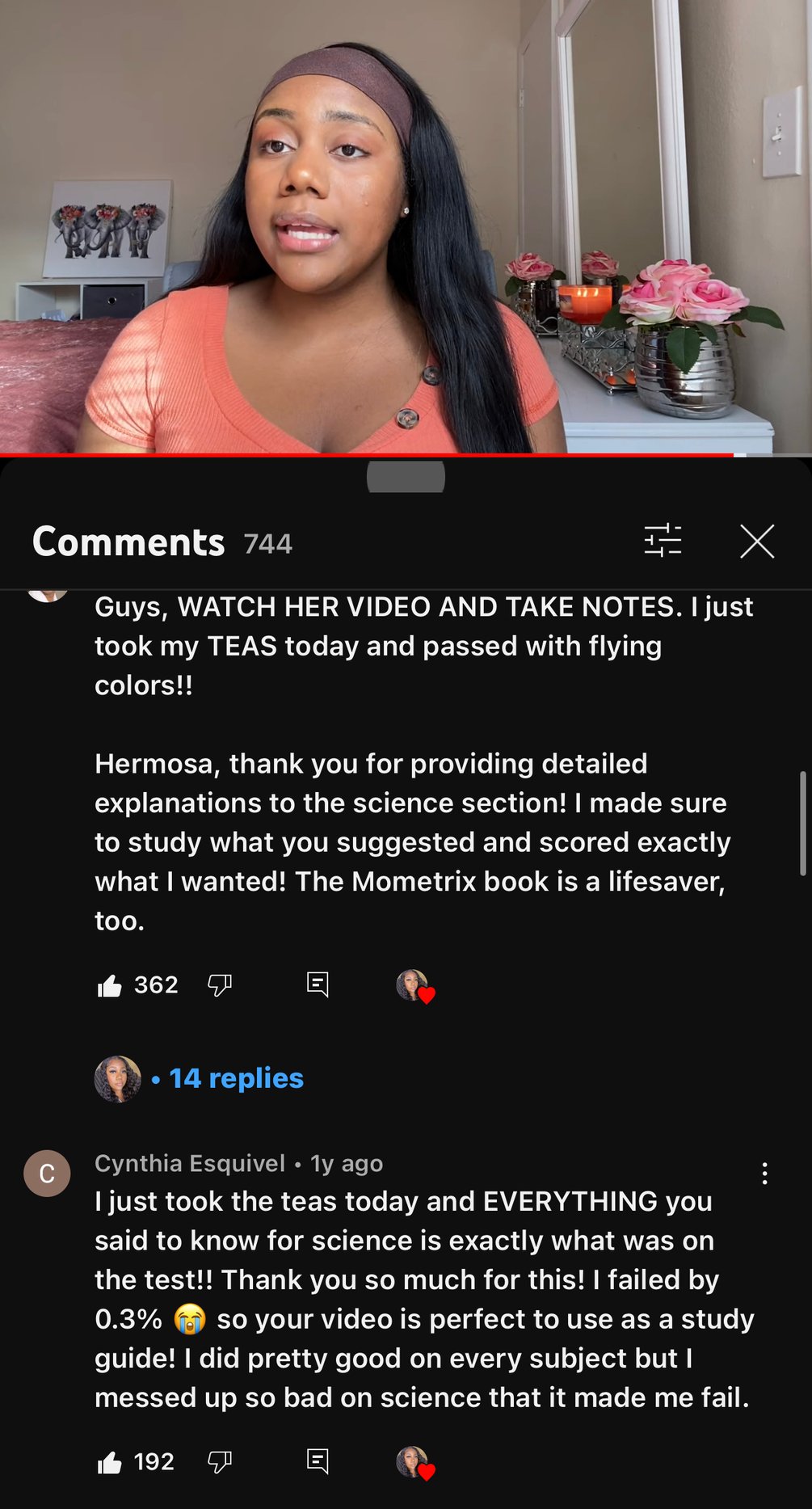Close the comments panel

[x=757, y=542]
